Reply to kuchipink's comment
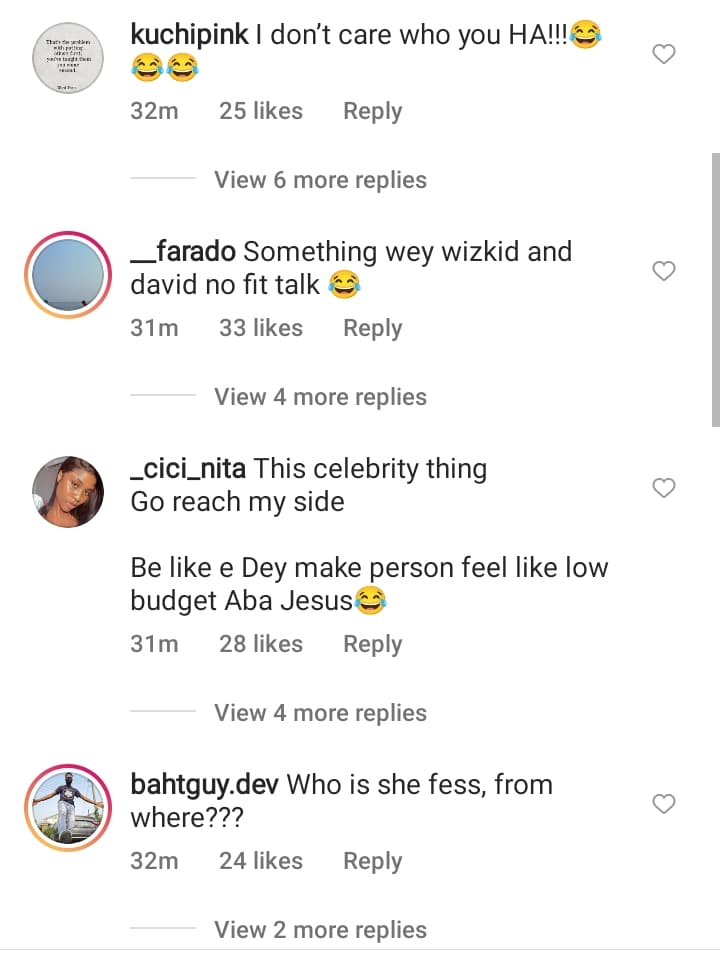The height and width of the screenshot is (960, 720). pos(372,112)
